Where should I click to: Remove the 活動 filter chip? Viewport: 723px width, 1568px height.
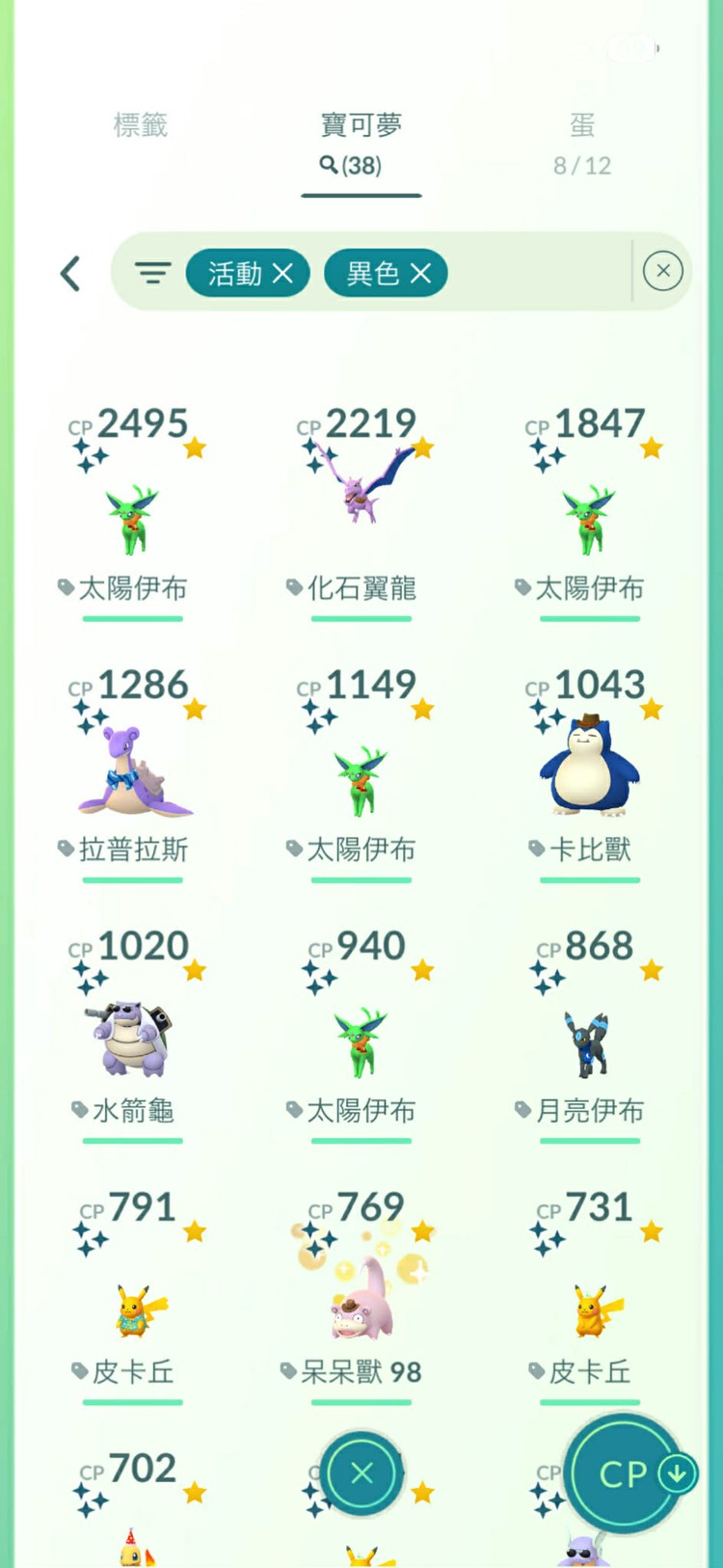(x=282, y=273)
